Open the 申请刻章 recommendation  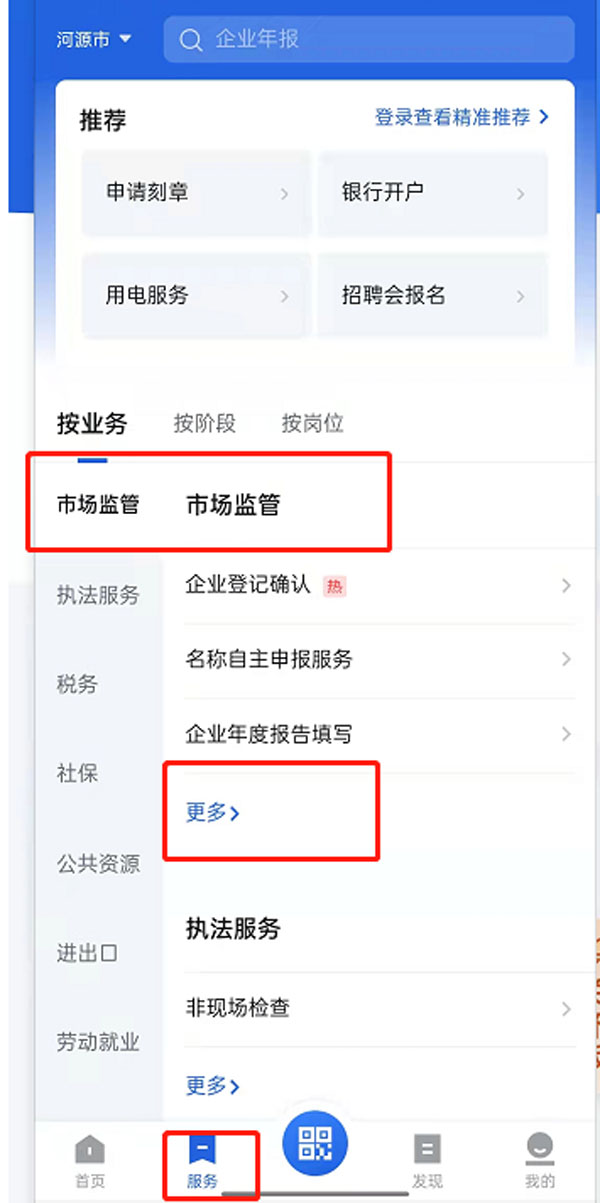[x=196, y=193]
